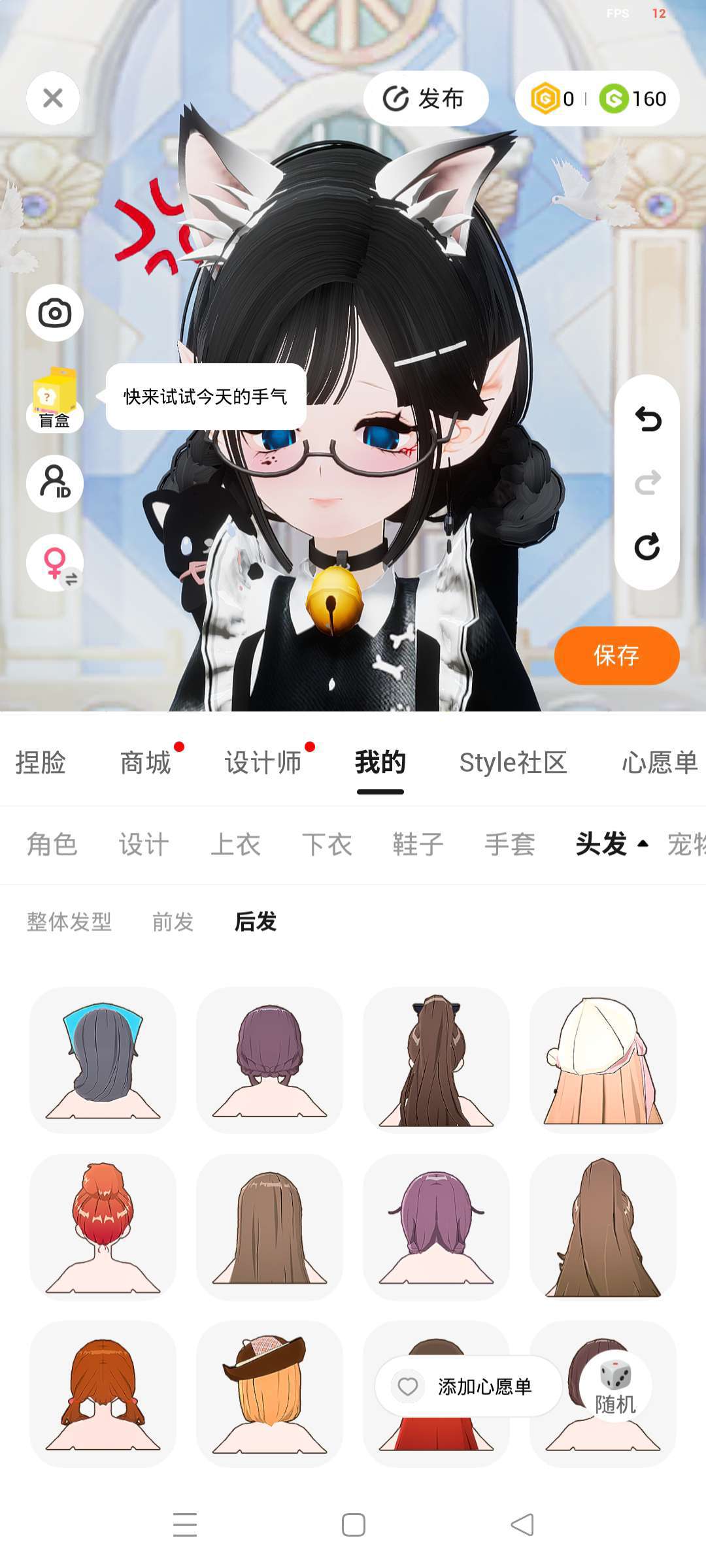Switch avatar gender
Viewport: 706px width, 1568px height.
pos(55,563)
